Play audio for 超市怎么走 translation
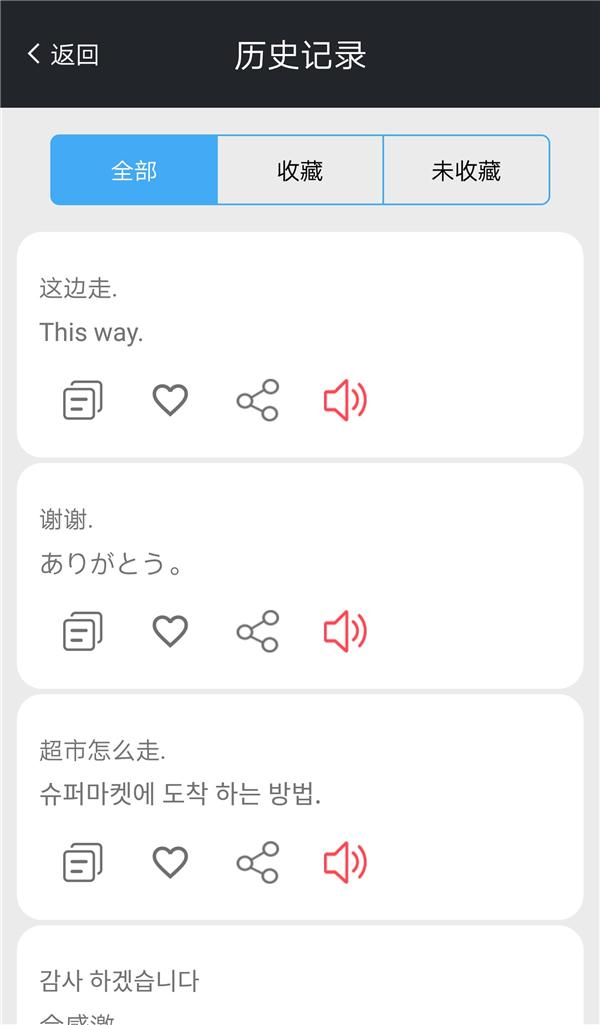This screenshot has width=600, height=1025. [x=345, y=862]
